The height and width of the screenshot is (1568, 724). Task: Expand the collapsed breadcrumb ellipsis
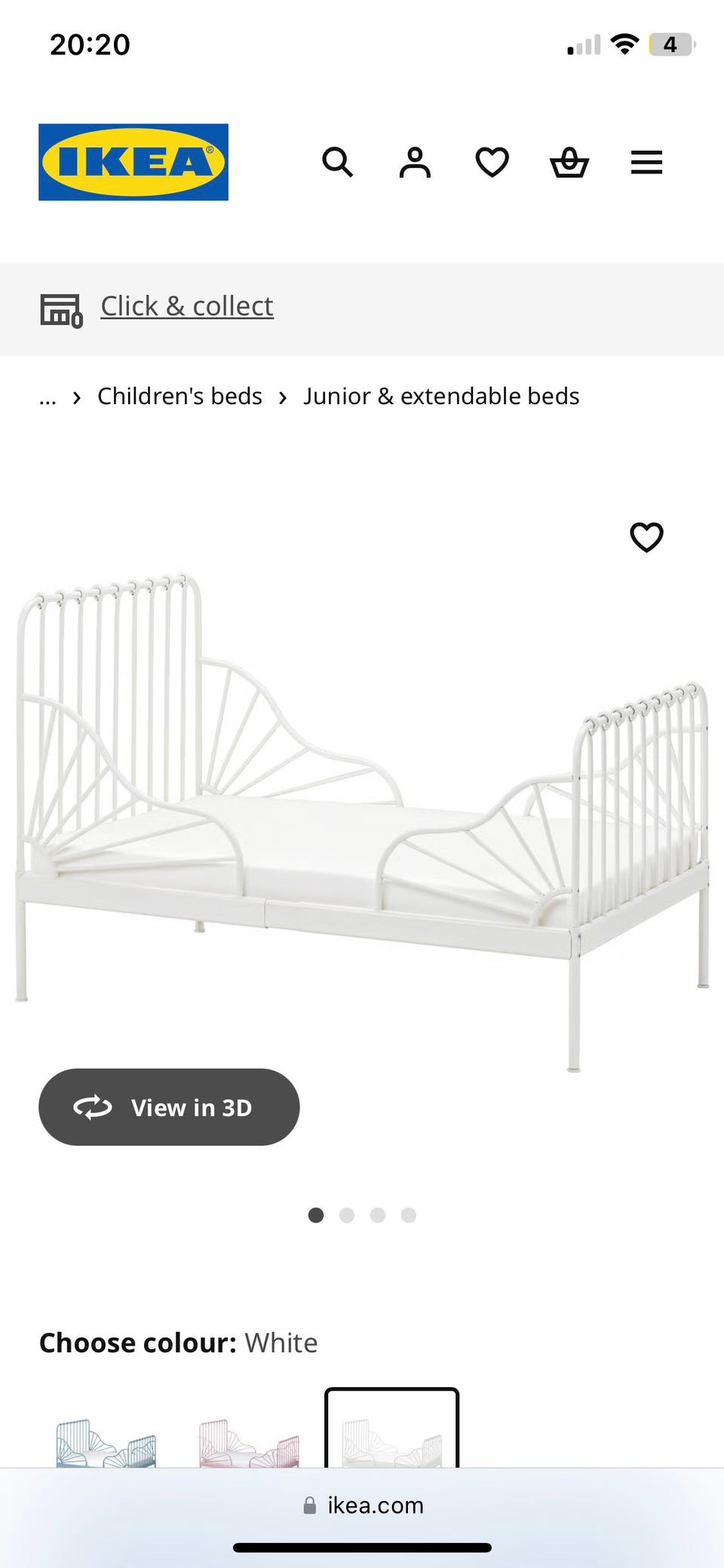(x=48, y=397)
